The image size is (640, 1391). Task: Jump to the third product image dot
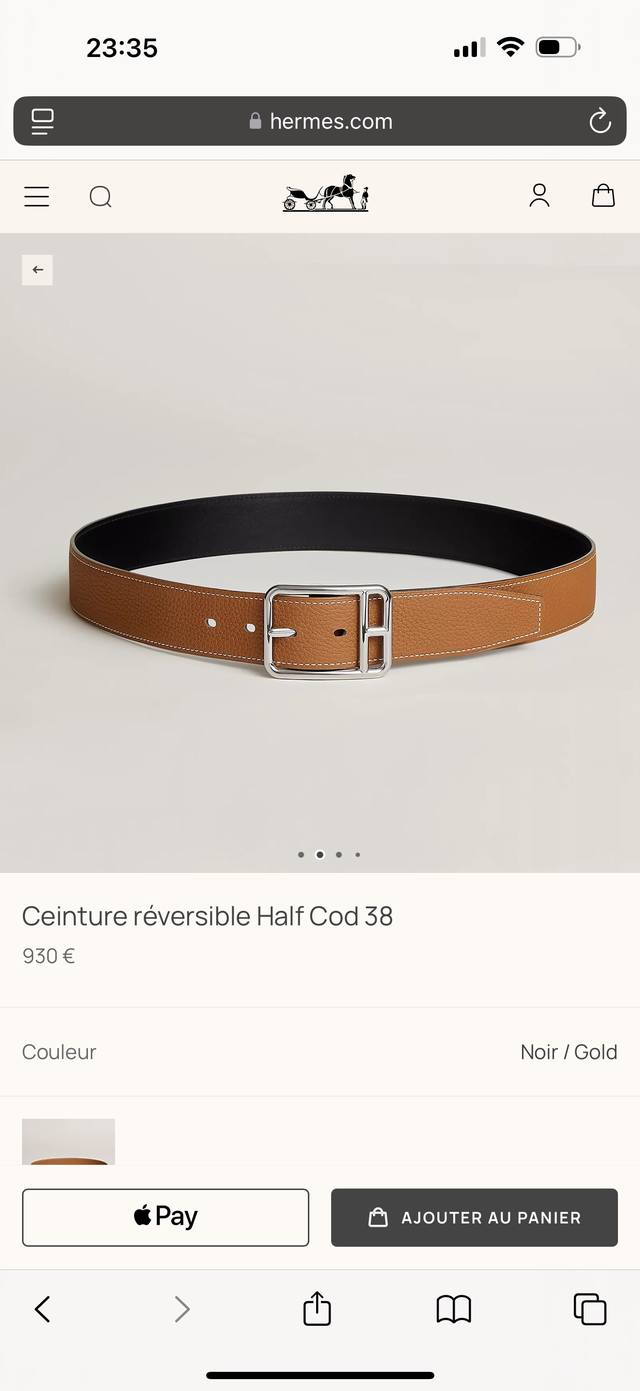(x=339, y=855)
